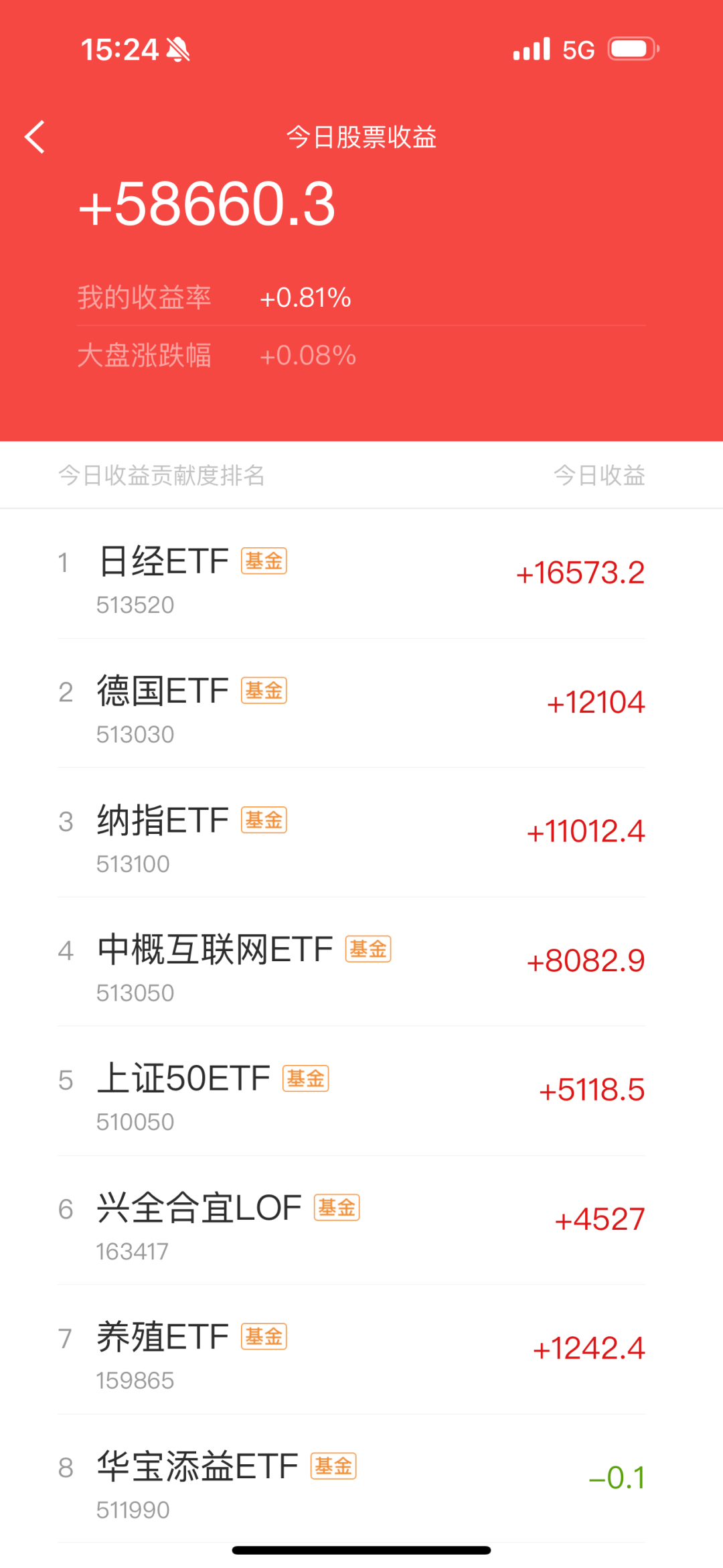
Task: Select the 纳指ETF fund row
Action: [361, 833]
